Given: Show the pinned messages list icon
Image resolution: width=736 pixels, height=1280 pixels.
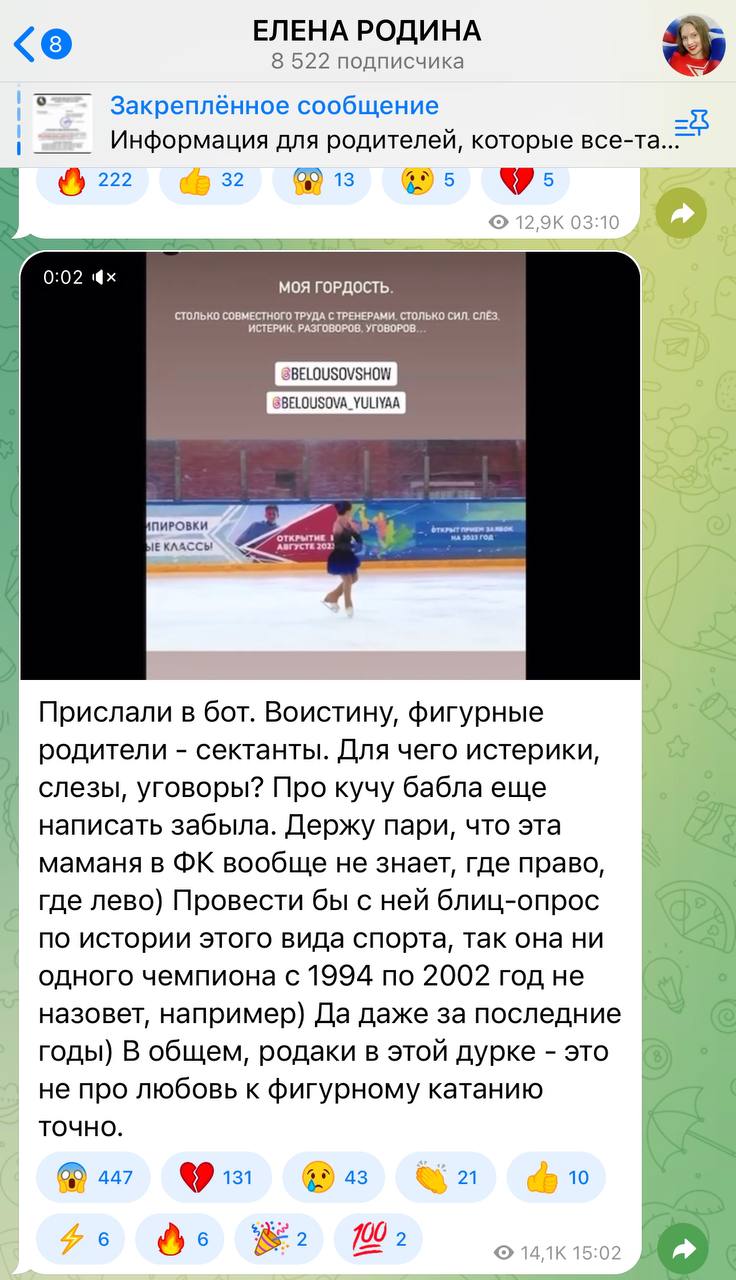Looking at the screenshot, I should [690, 124].
